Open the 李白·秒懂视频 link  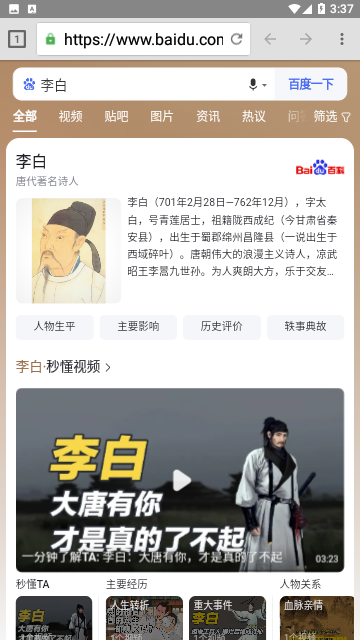tap(63, 367)
